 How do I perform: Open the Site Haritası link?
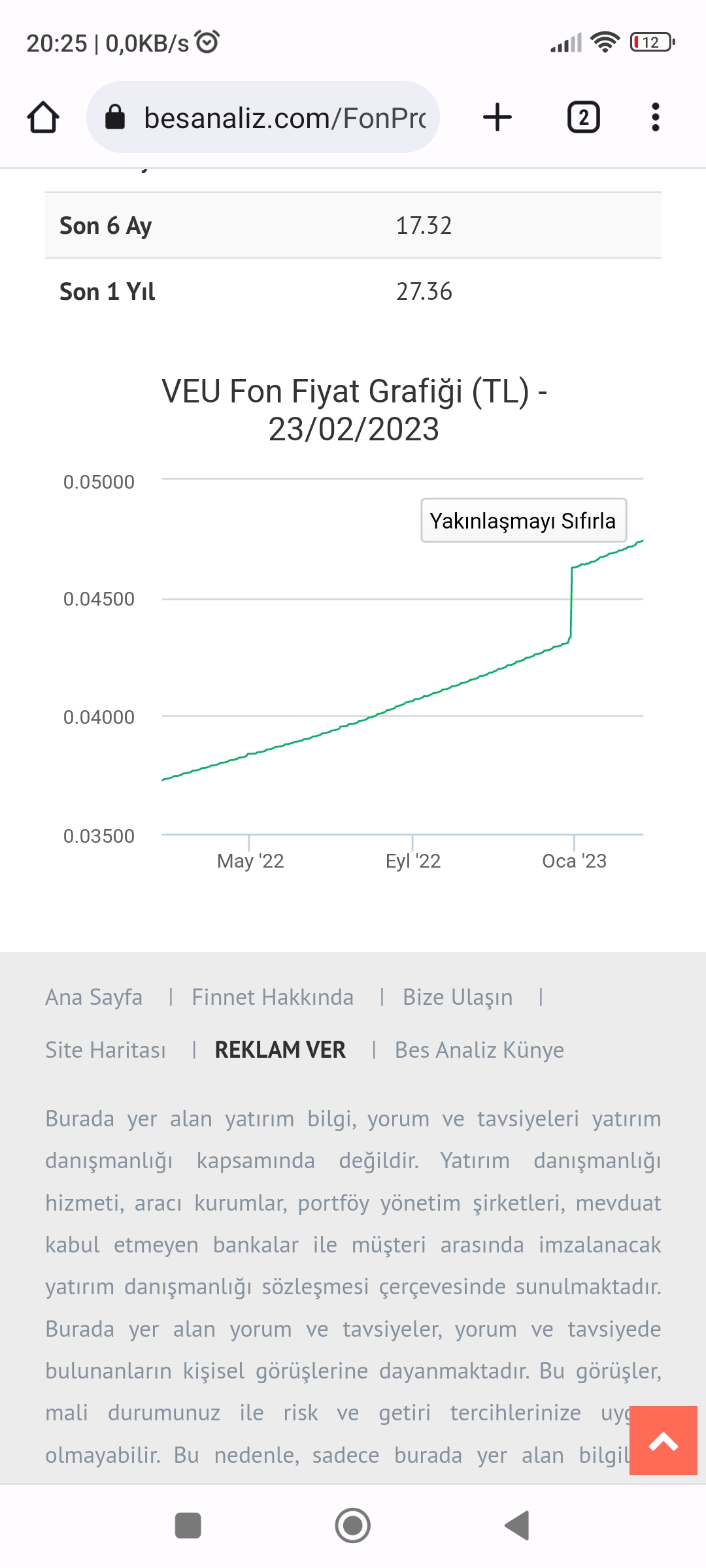click(x=106, y=1051)
